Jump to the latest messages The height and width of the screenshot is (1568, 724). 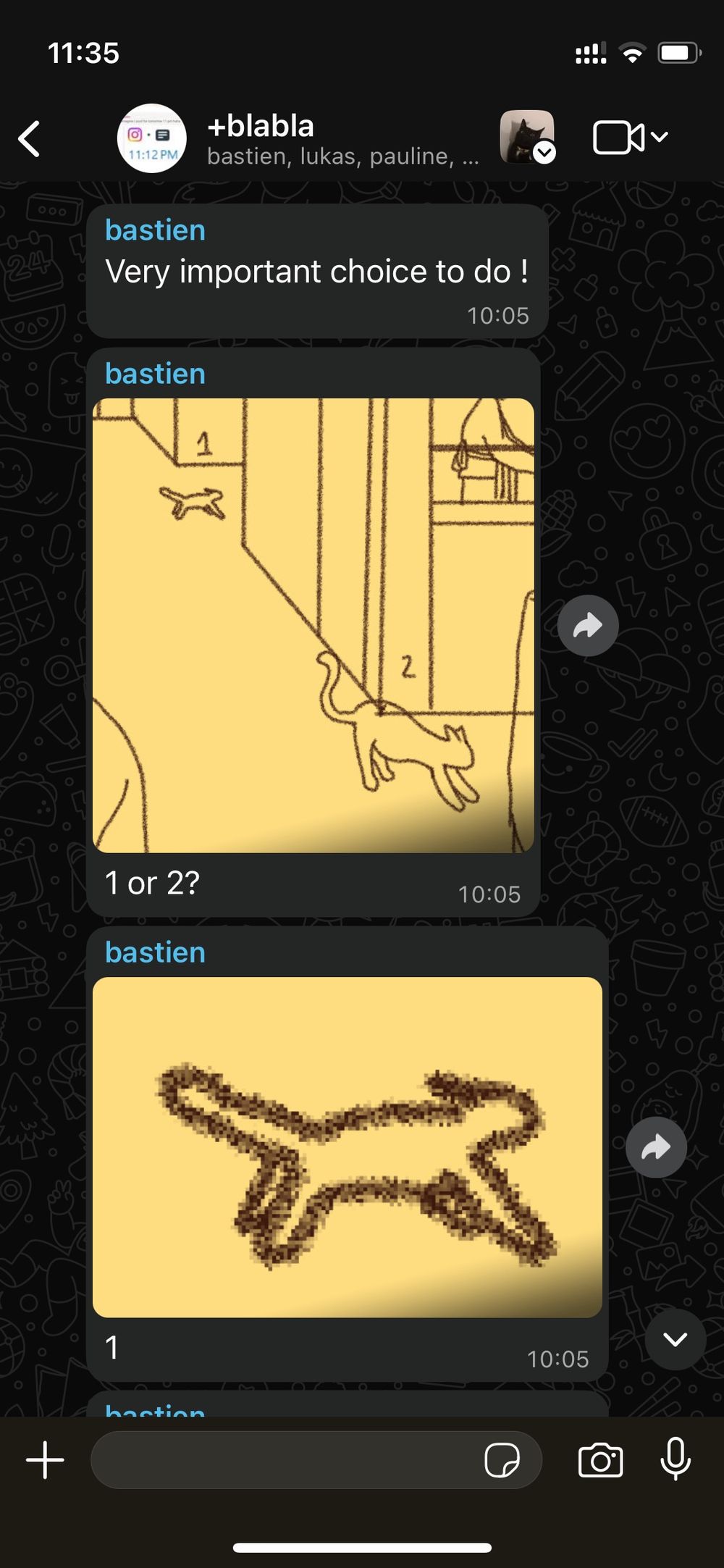point(675,1340)
